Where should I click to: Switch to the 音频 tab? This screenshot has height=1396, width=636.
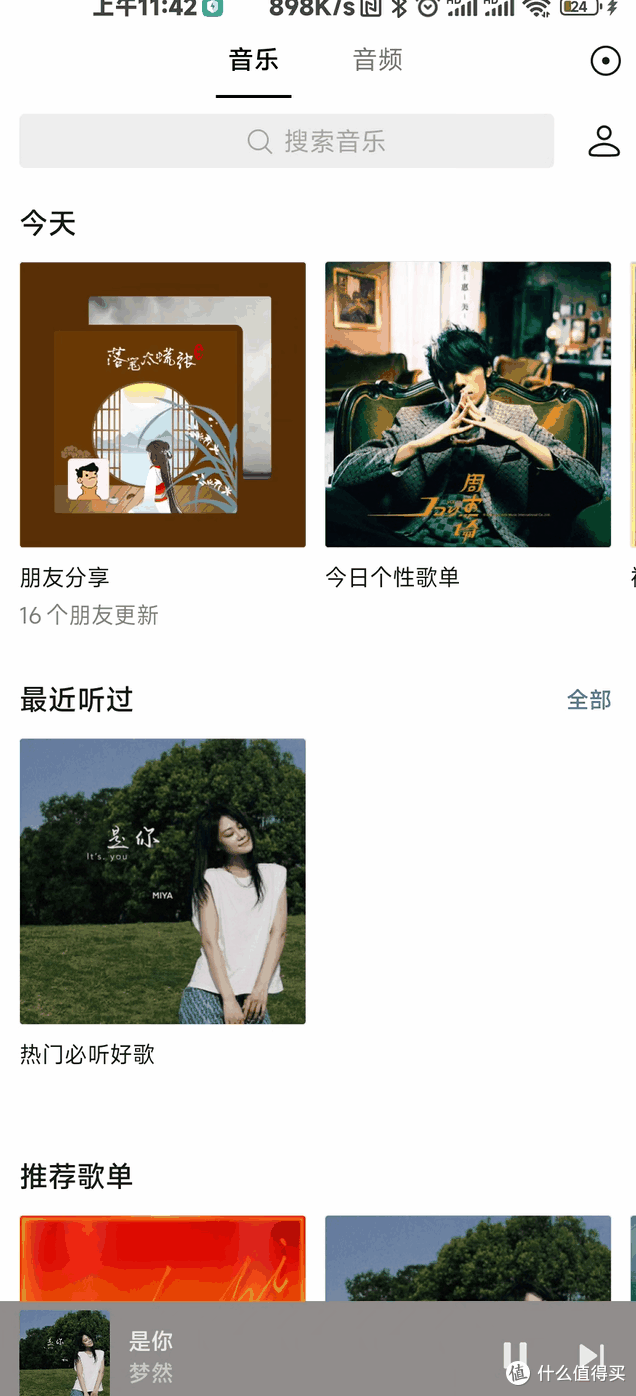(378, 60)
